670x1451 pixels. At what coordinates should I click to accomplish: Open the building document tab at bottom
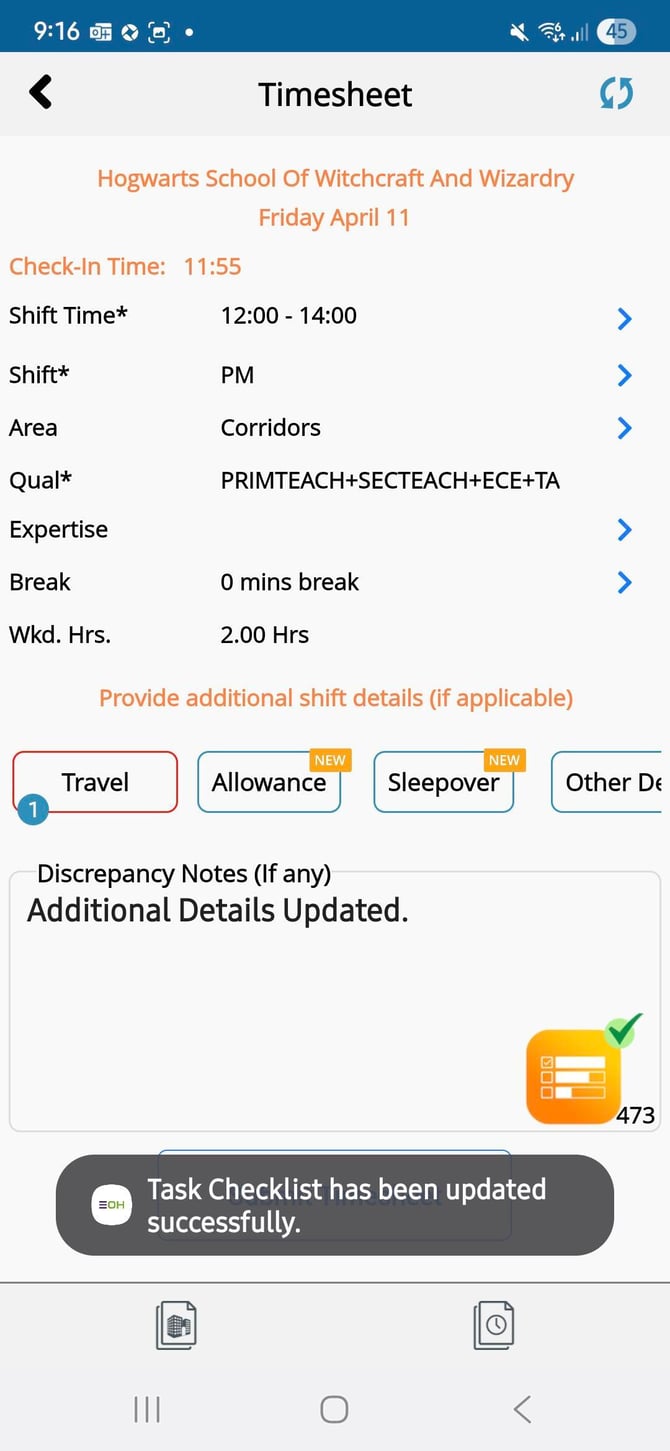177,1326
